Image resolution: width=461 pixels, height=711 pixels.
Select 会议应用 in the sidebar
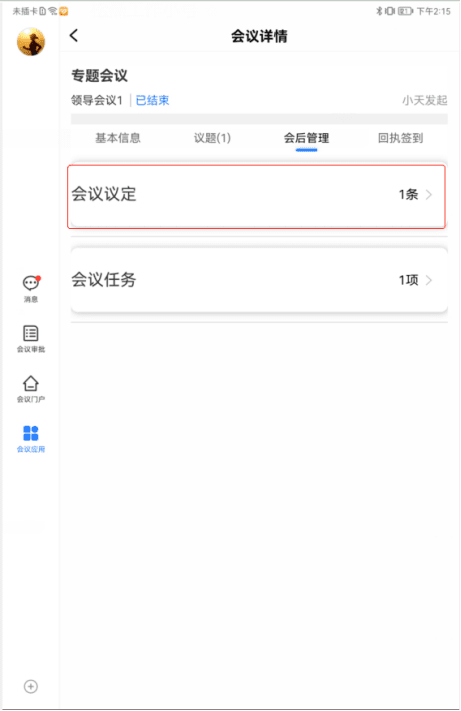31,439
